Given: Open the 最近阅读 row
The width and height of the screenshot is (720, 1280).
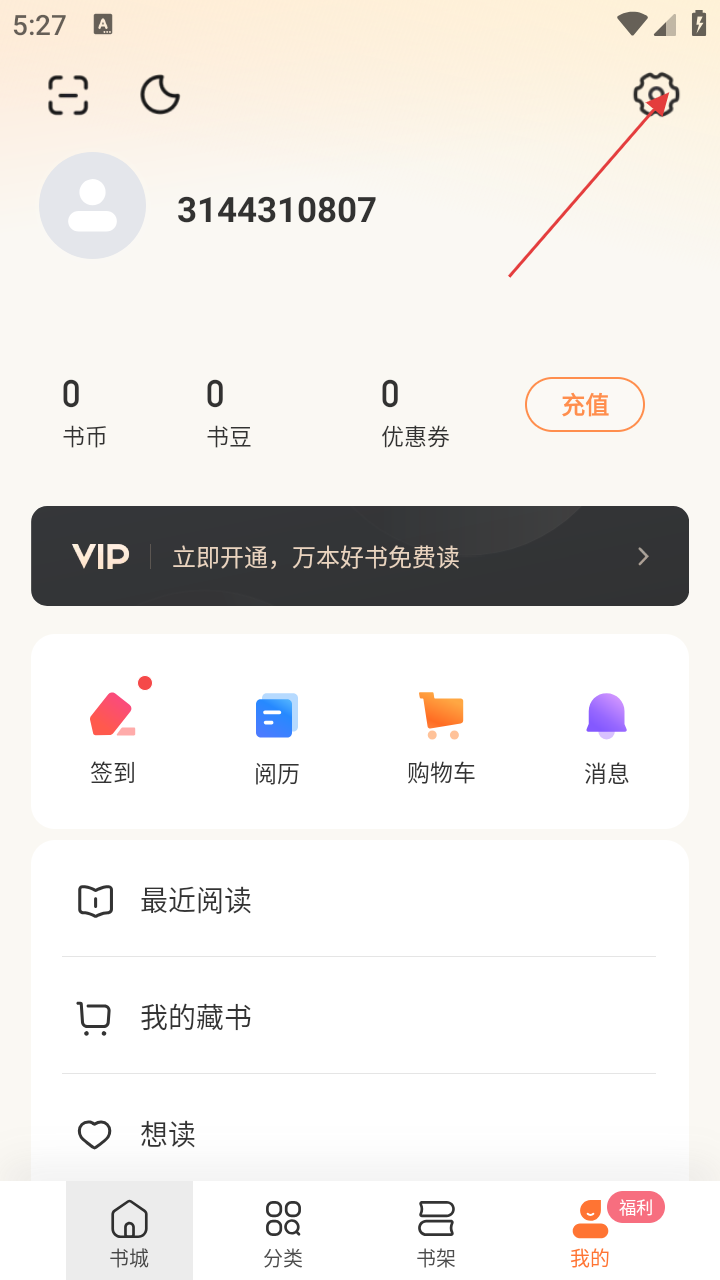Looking at the screenshot, I should [360, 901].
